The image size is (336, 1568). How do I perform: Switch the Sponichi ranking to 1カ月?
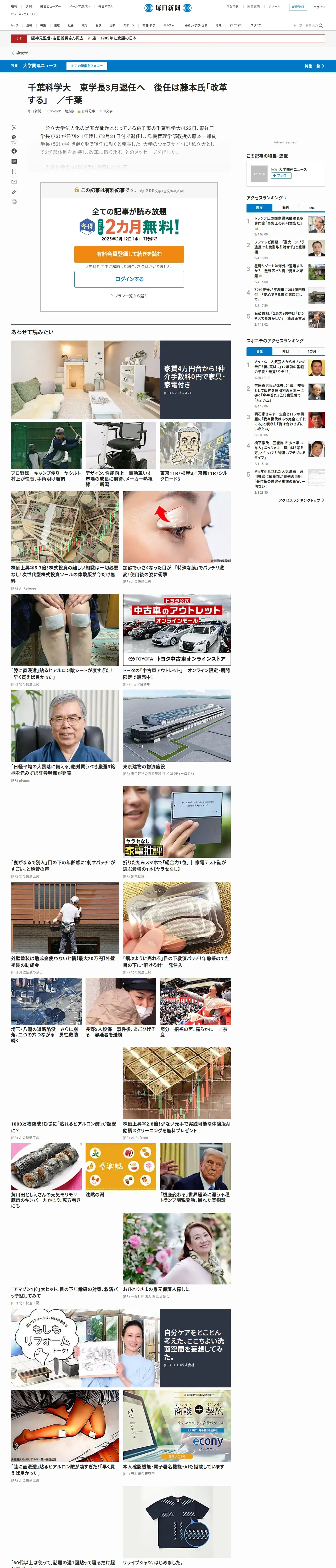pos(312,351)
